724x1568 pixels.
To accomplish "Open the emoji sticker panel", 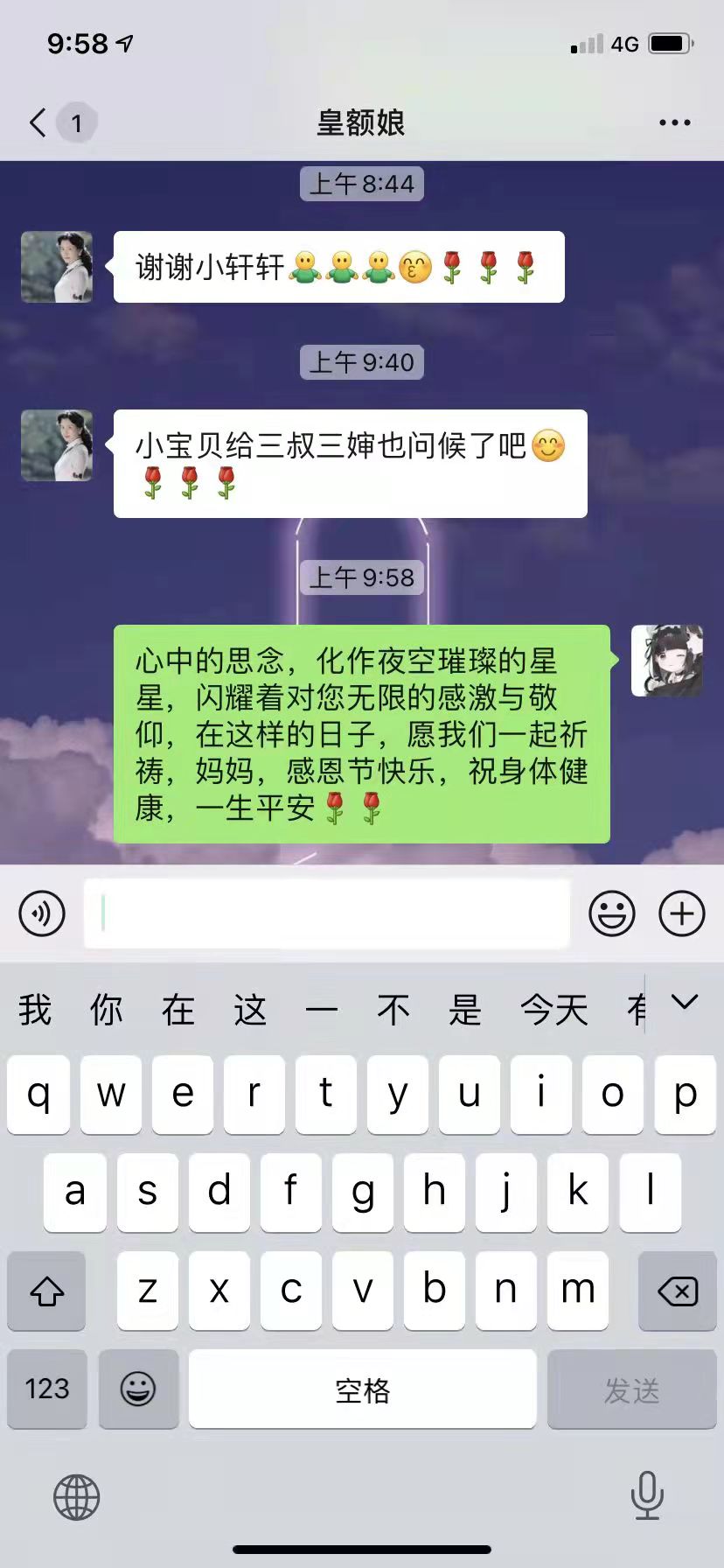I will click(x=612, y=913).
